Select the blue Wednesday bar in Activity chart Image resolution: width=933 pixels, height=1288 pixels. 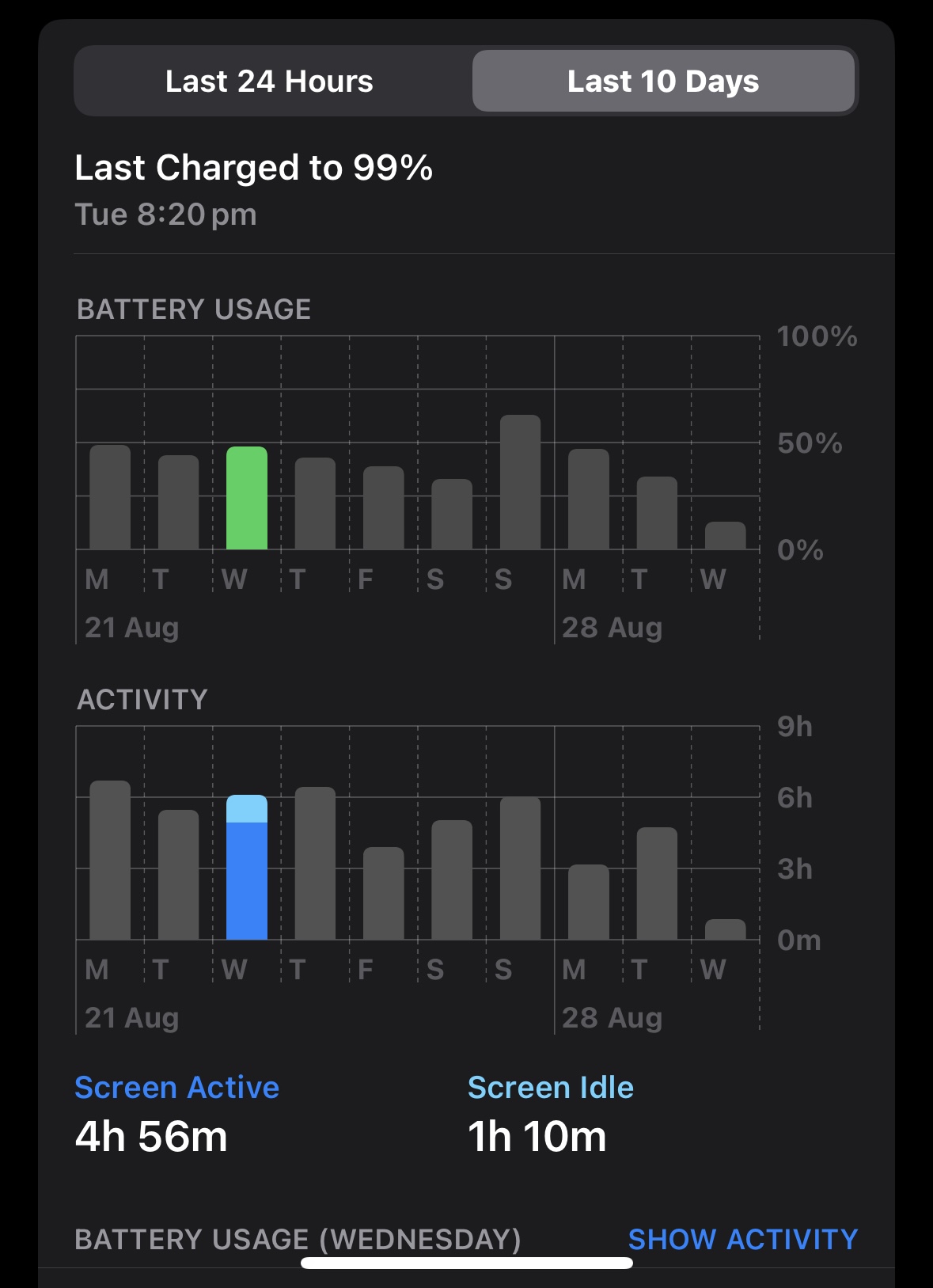pos(247,868)
